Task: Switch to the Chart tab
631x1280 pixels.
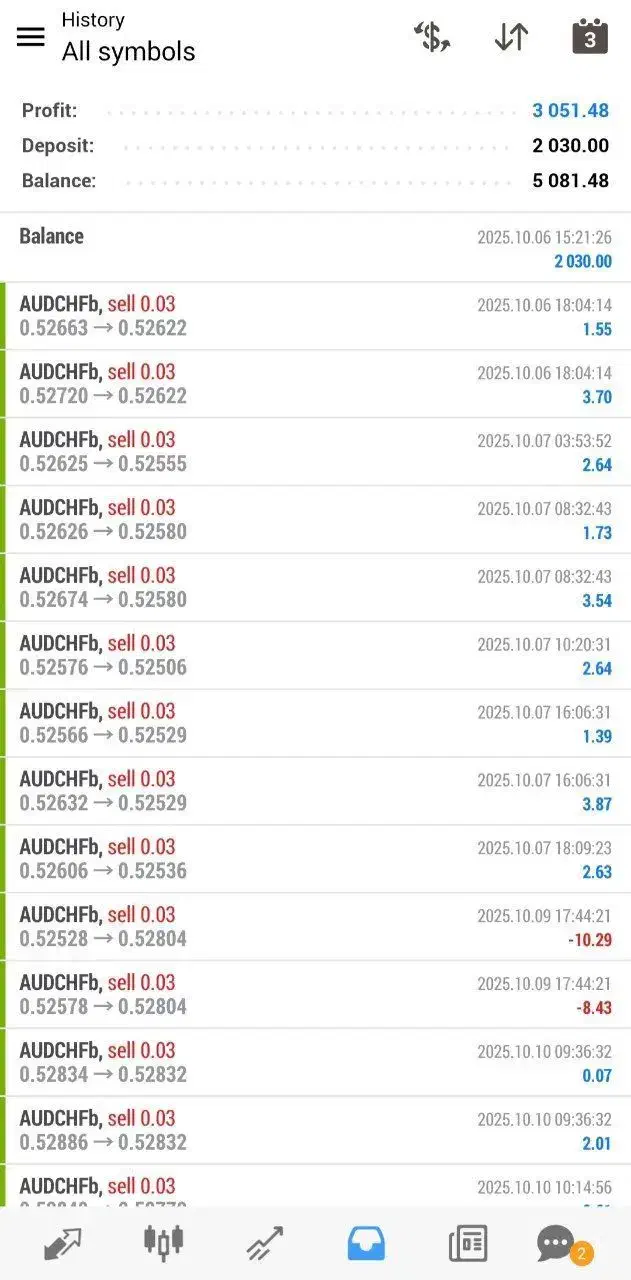Action: tap(164, 1243)
